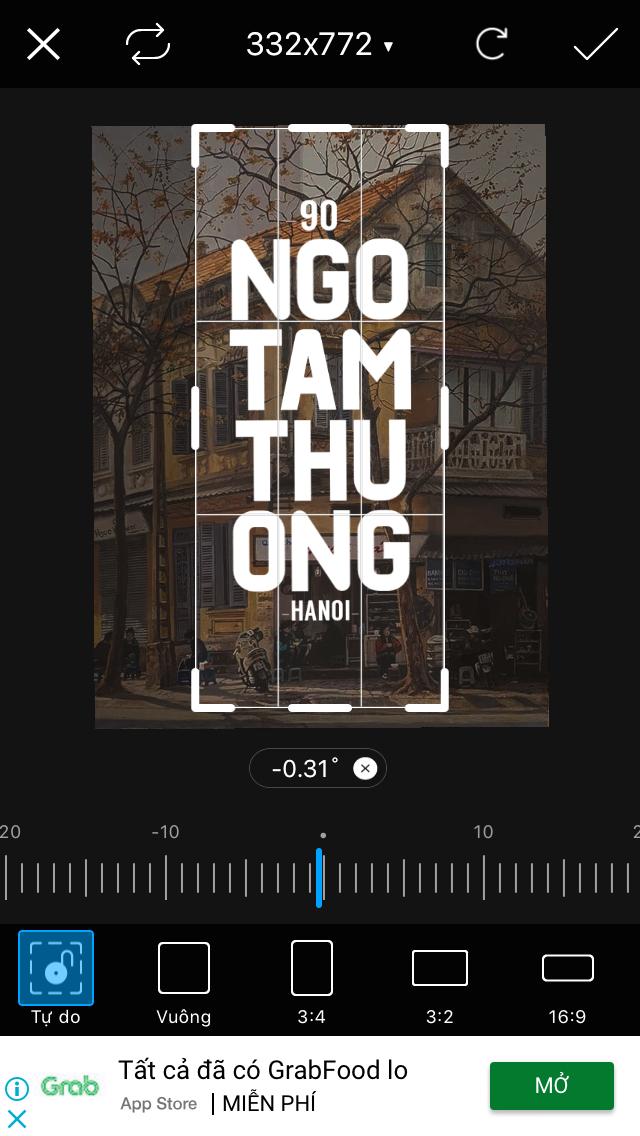The image size is (640, 1136).
Task: Close the Grab ad banner
Action: (x=17, y=1119)
